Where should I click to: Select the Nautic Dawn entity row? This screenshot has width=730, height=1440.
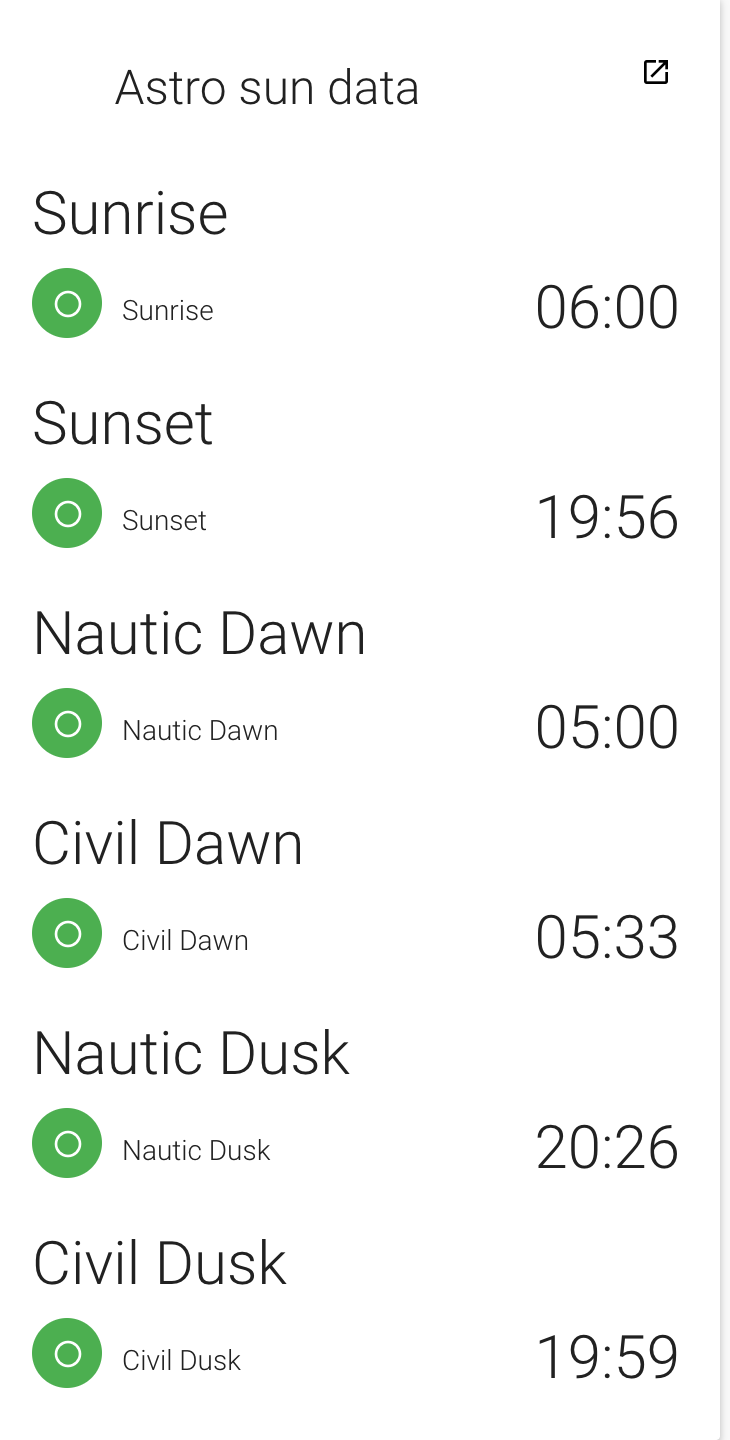coord(356,724)
